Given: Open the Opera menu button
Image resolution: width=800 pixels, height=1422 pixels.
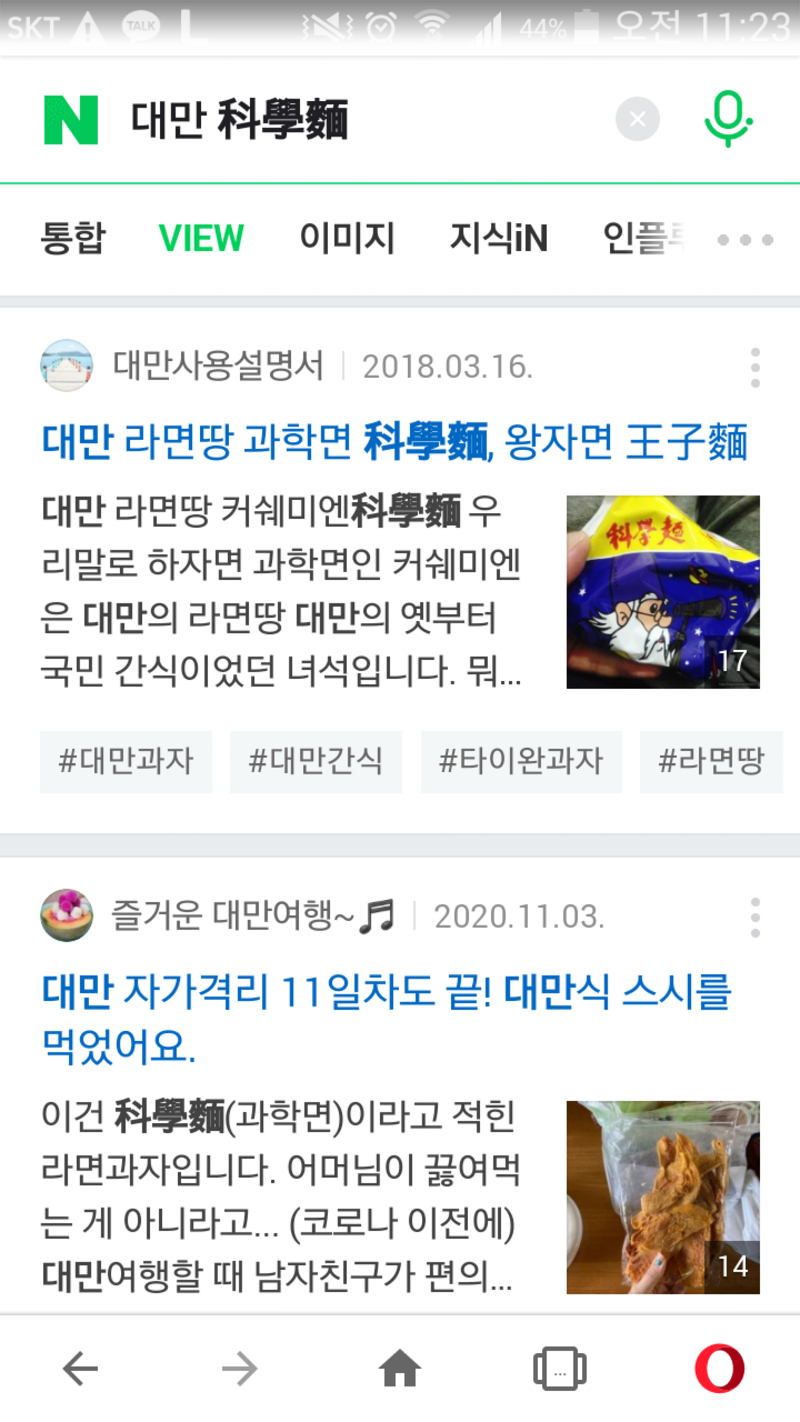Looking at the screenshot, I should point(720,1369).
